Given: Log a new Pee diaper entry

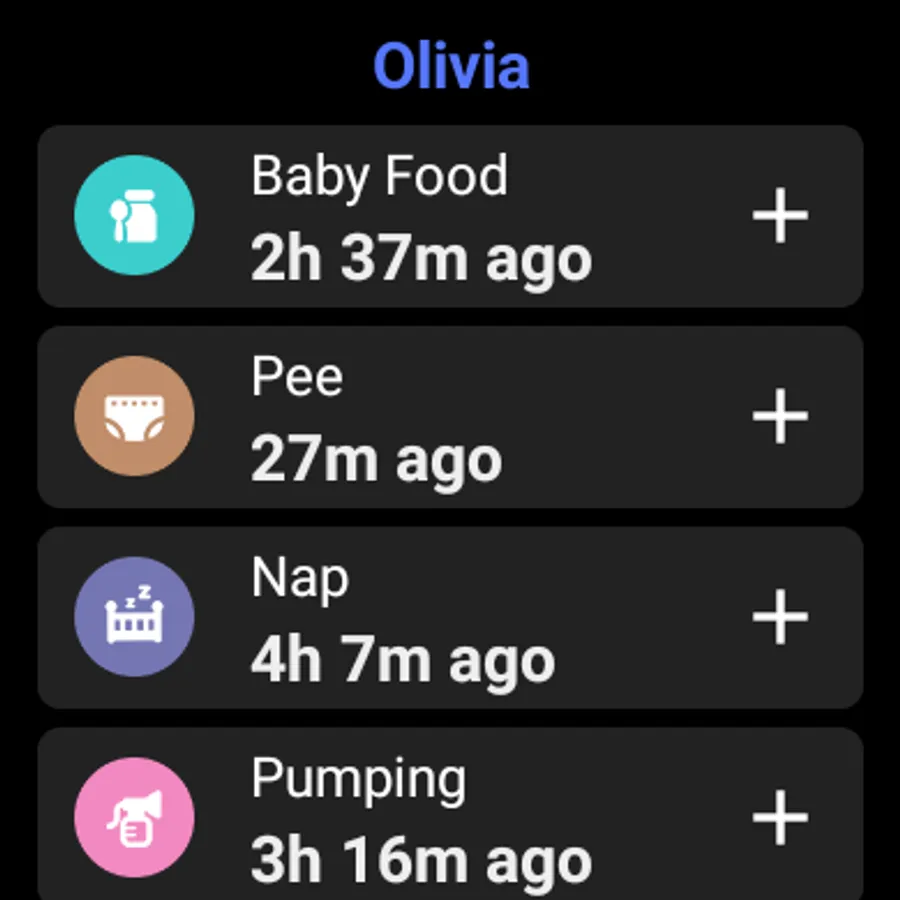Looking at the screenshot, I should click(780, 416).
